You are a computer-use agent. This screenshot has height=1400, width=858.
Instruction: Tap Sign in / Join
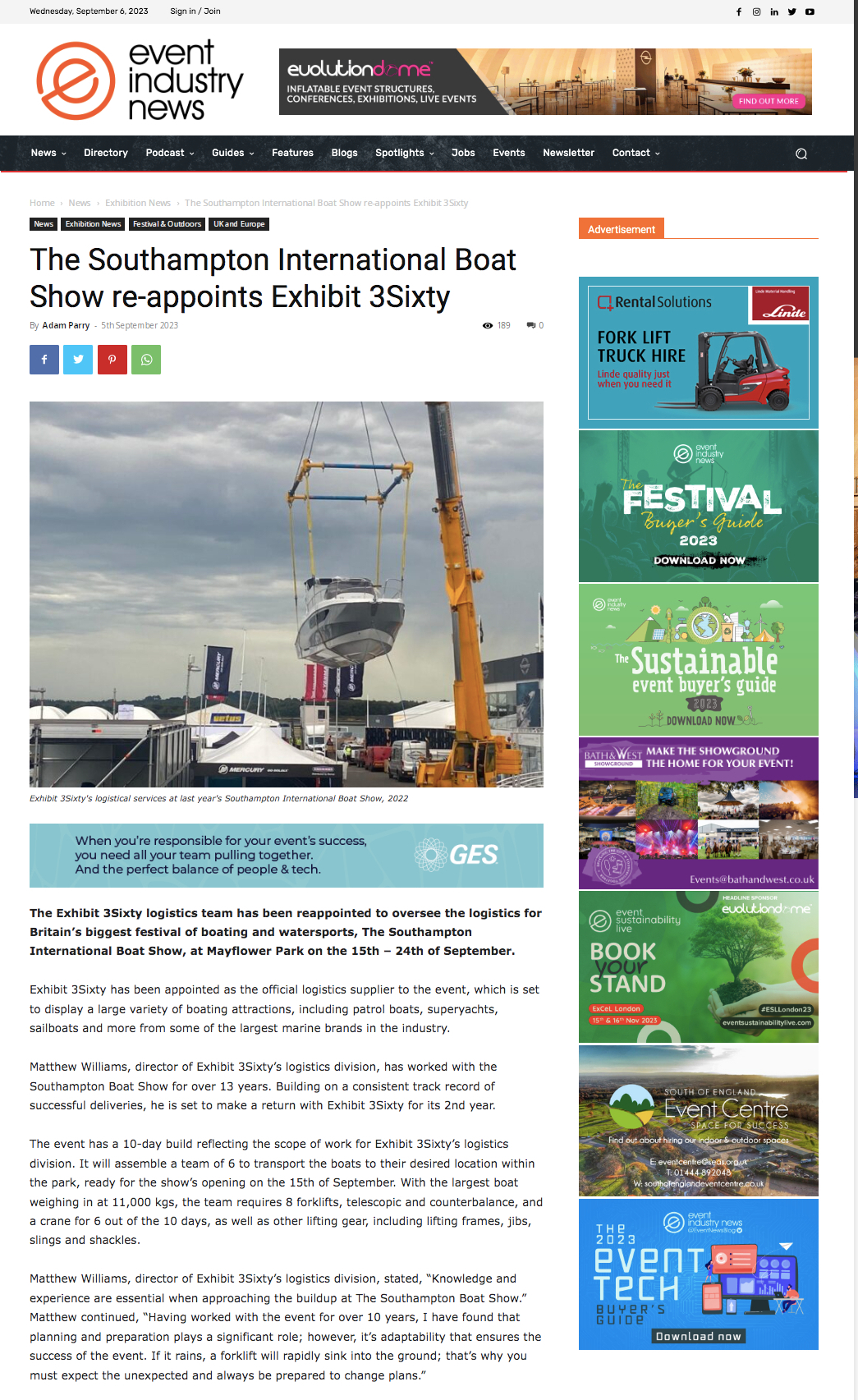tap(195, 11)
